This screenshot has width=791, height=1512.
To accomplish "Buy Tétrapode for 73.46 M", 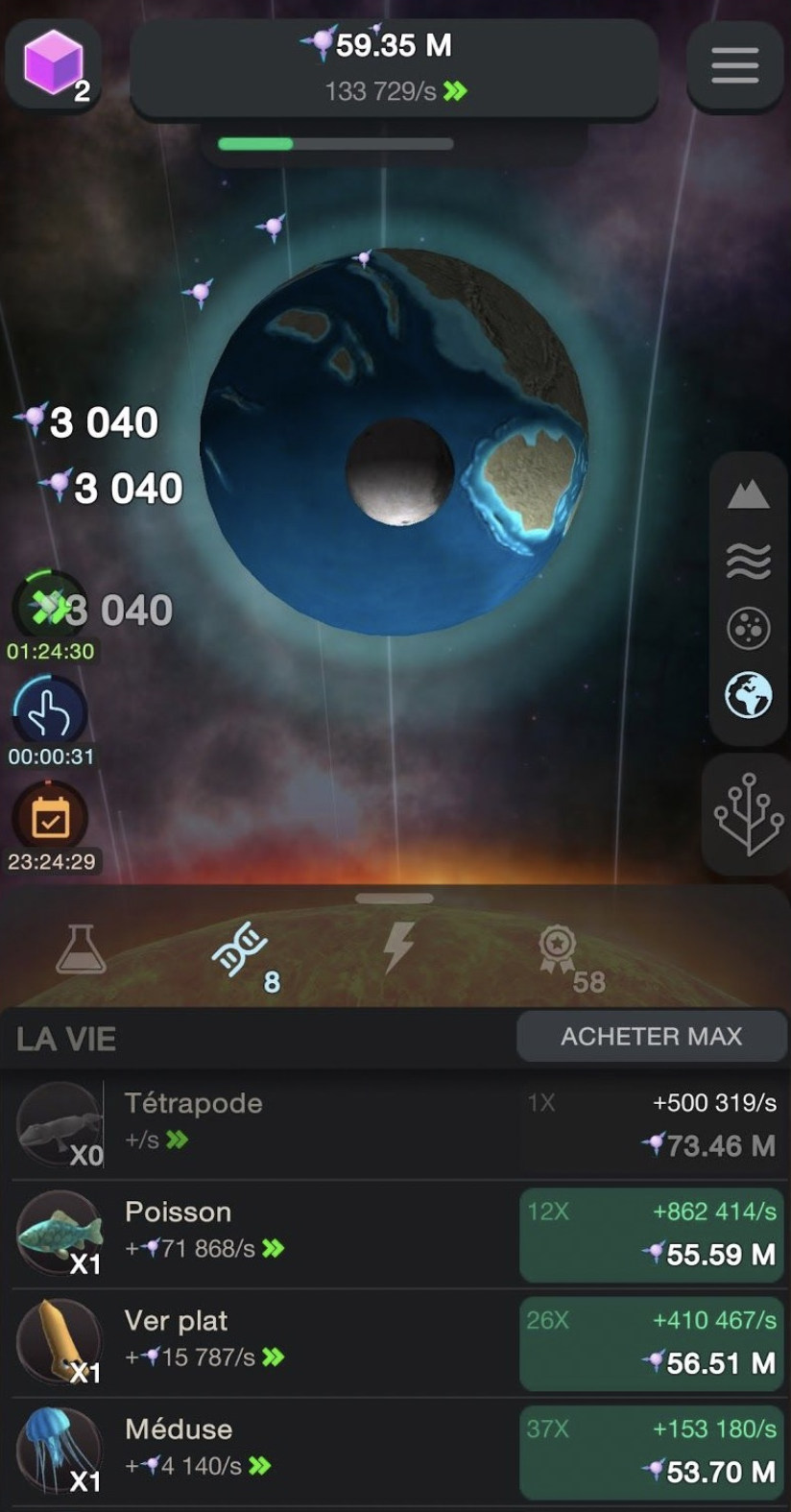I will pos(651,1125).
